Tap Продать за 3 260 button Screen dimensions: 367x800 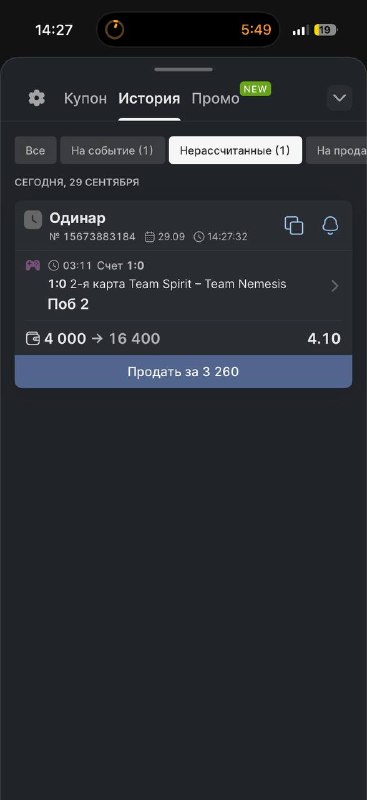tap(183, 372)
